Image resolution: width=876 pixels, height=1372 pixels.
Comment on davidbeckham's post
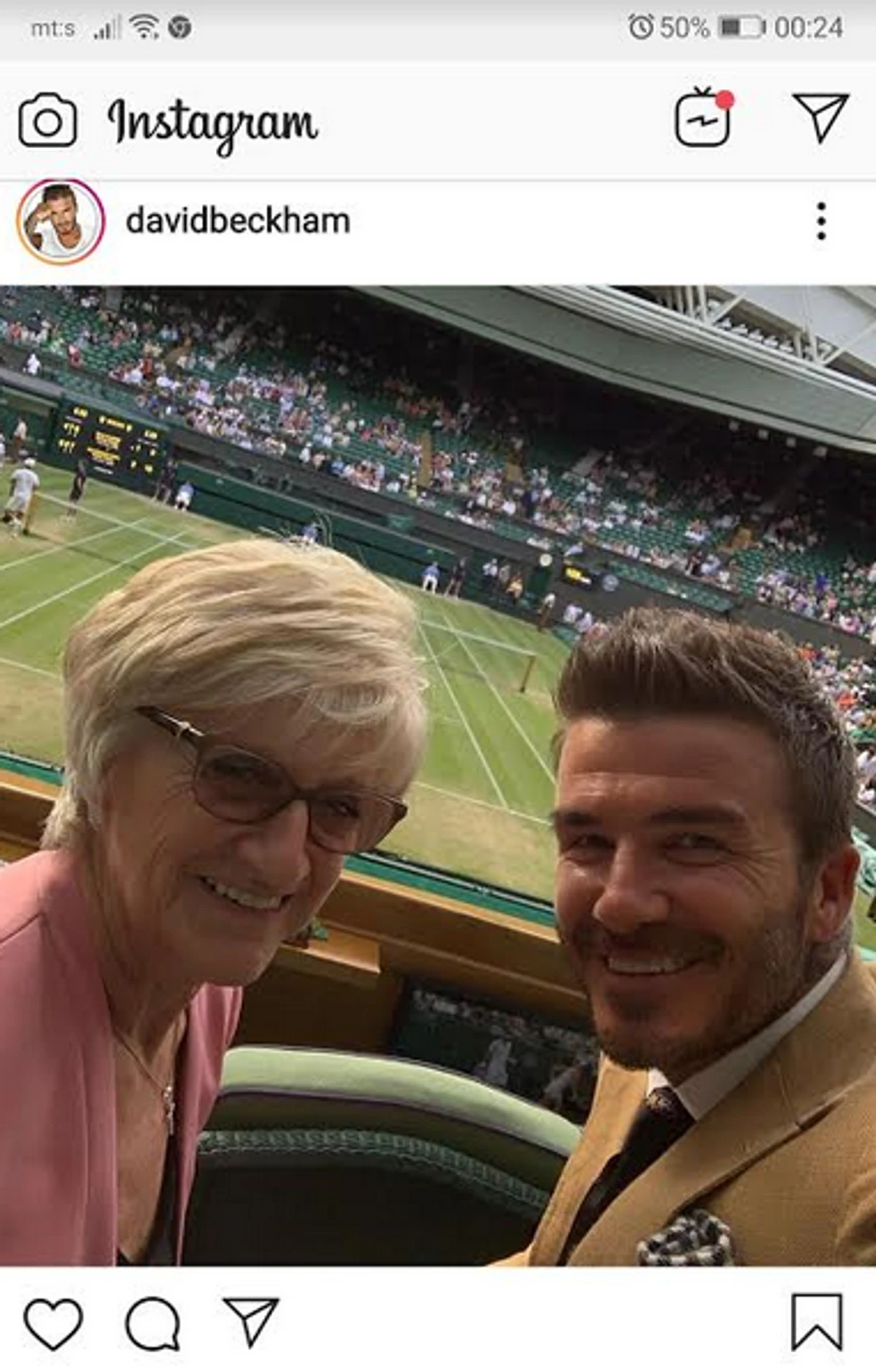tap(153, 1323)
